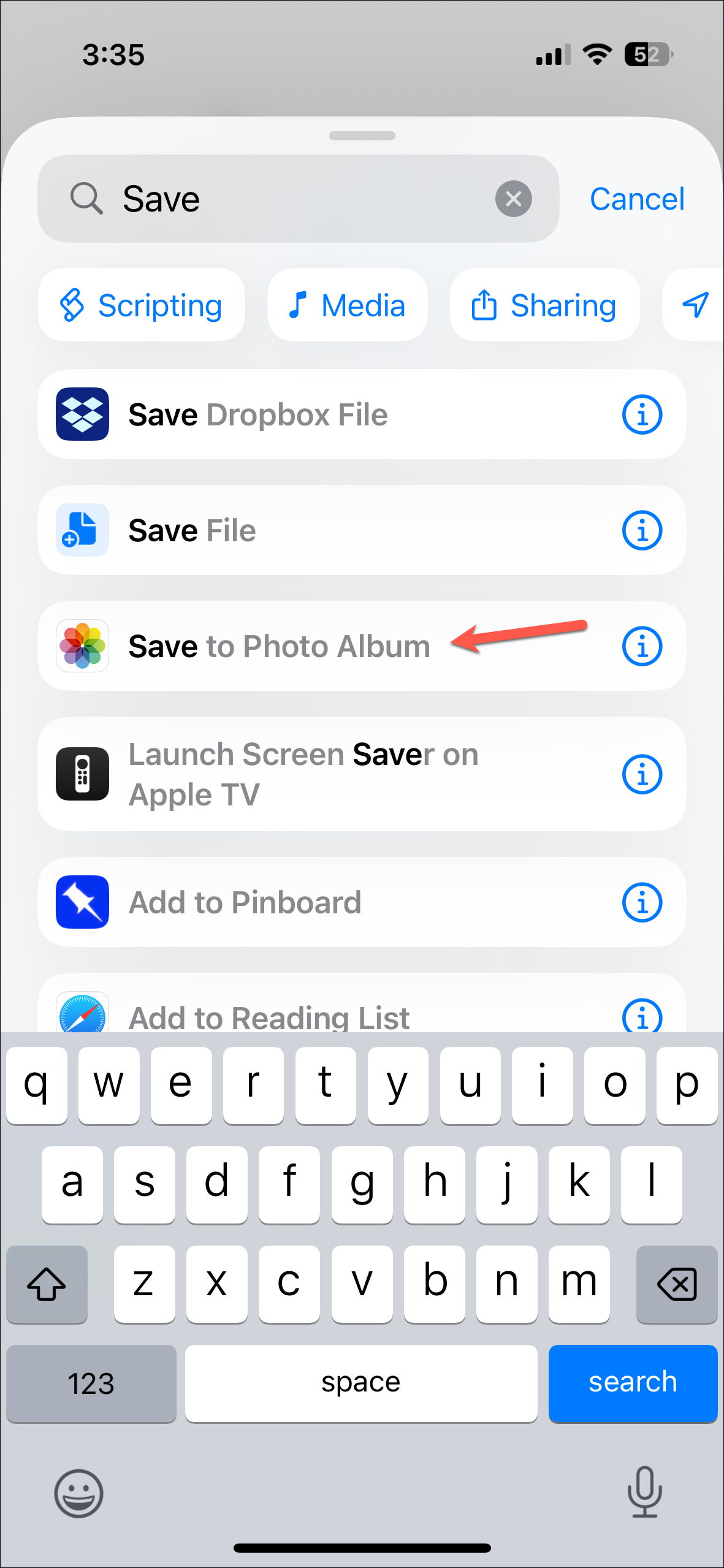Cancel the action search
Image resolution: width=724 pixels, height=1568 pixels.
tap(636, 199)
